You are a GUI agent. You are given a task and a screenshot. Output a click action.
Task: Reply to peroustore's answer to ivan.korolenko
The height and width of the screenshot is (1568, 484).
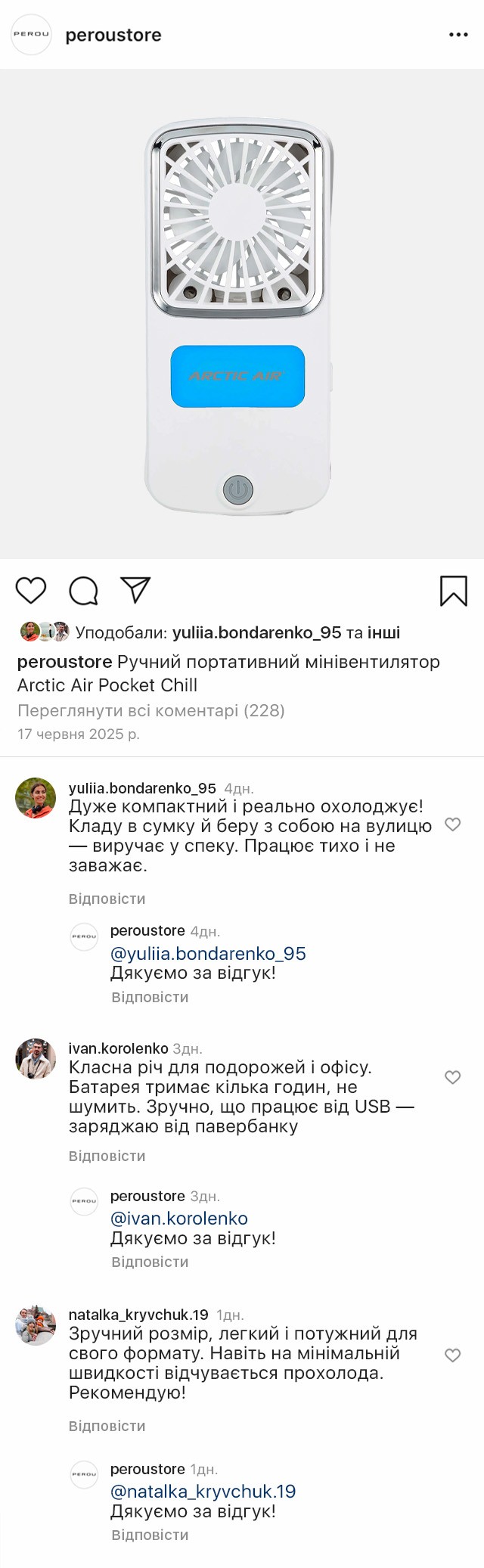coord(150,1262)
